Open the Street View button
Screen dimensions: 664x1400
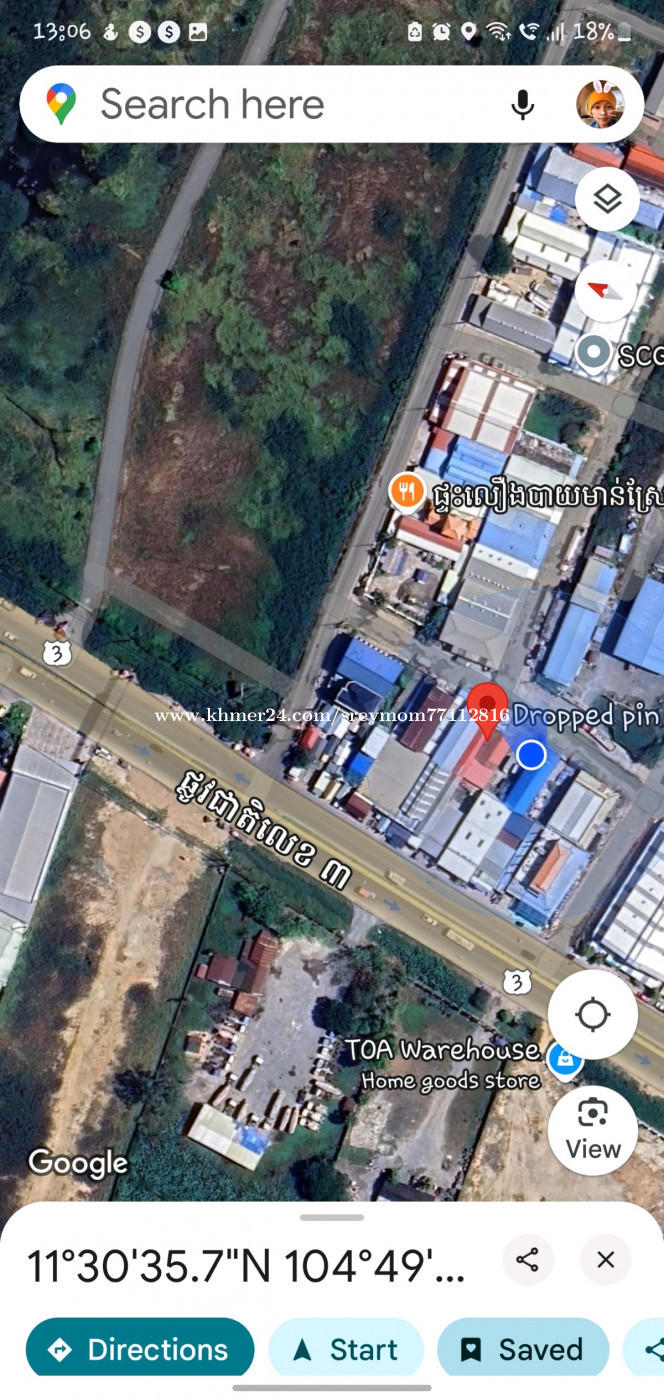click(x=593, y=1130)
